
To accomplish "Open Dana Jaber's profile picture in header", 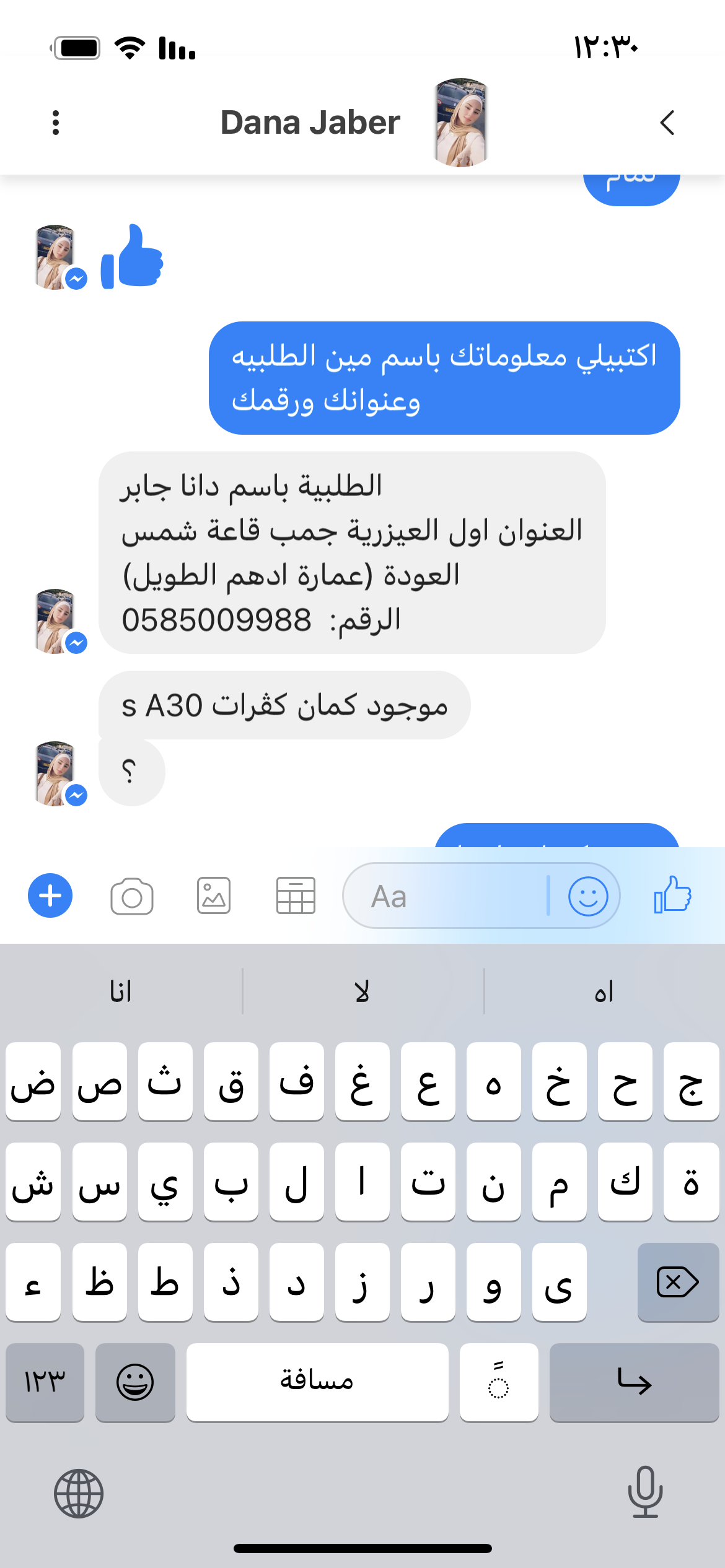I will (x=461, y=123).
